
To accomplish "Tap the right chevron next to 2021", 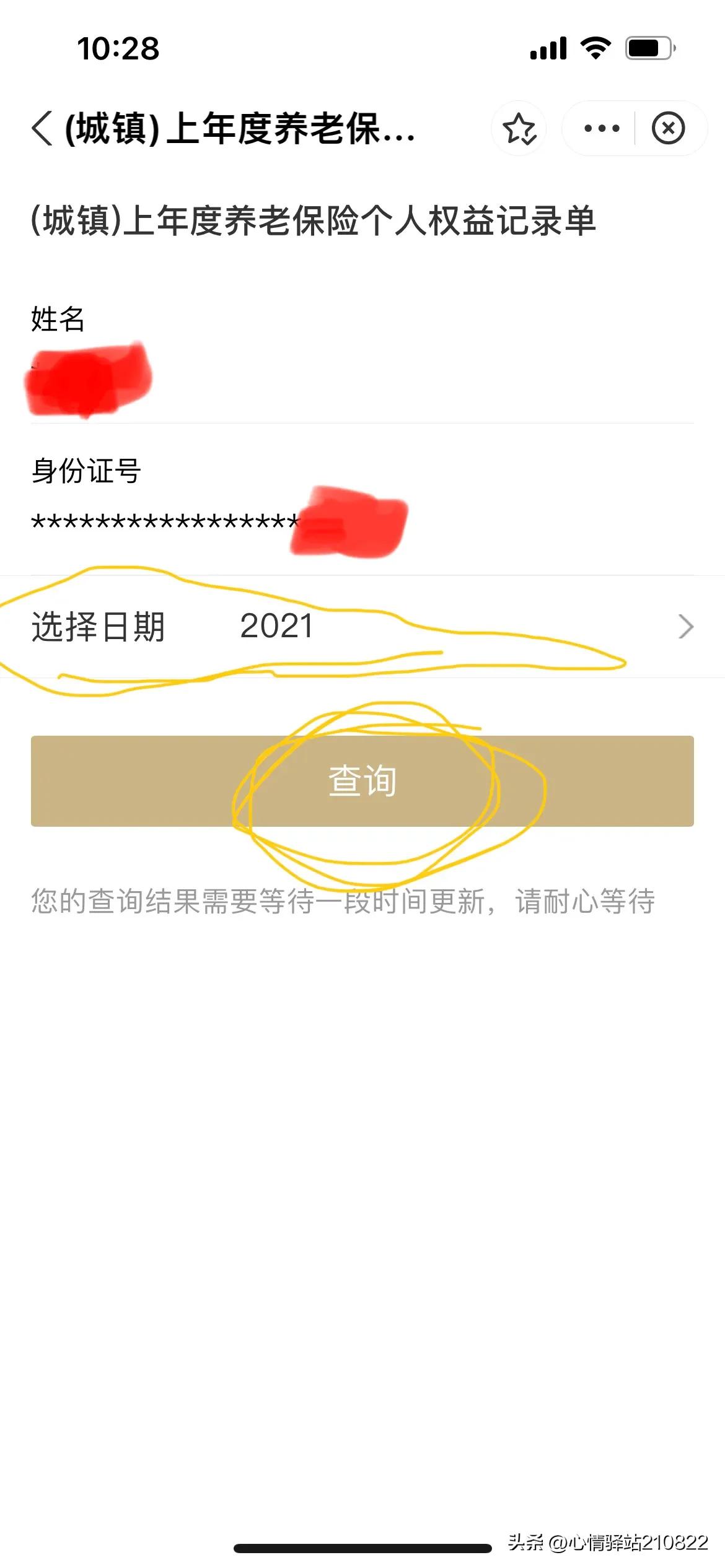I will (686, 627).
